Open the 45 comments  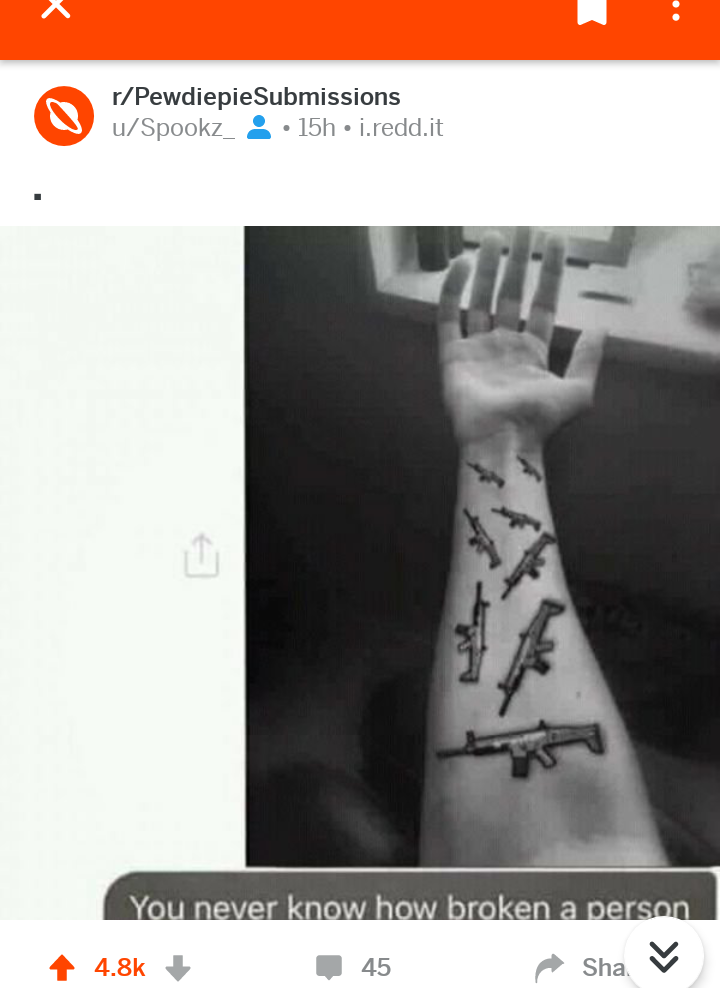tap(353, 967)
